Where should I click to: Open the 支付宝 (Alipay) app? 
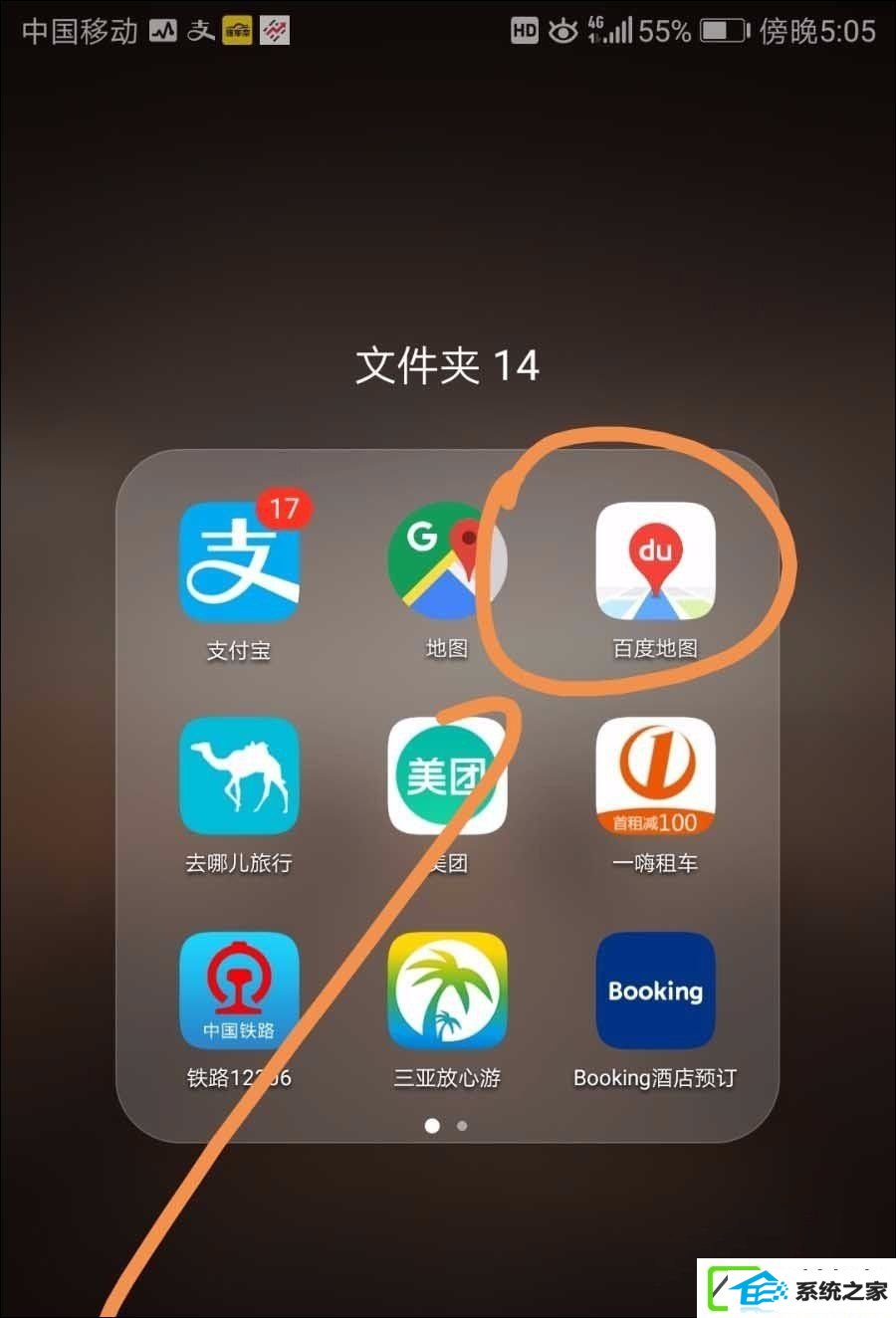[x=239, y=562]
